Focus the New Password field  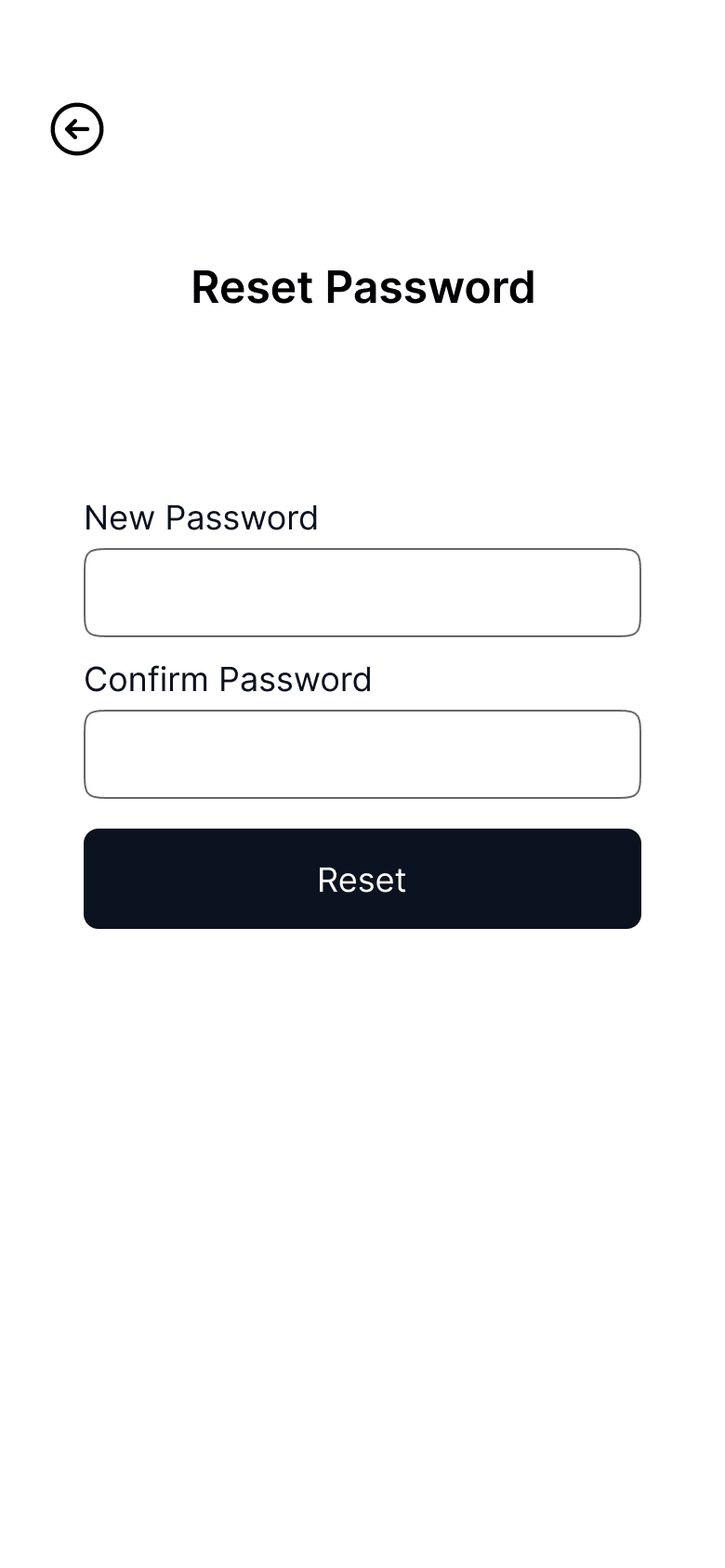[x=362, y=593]
